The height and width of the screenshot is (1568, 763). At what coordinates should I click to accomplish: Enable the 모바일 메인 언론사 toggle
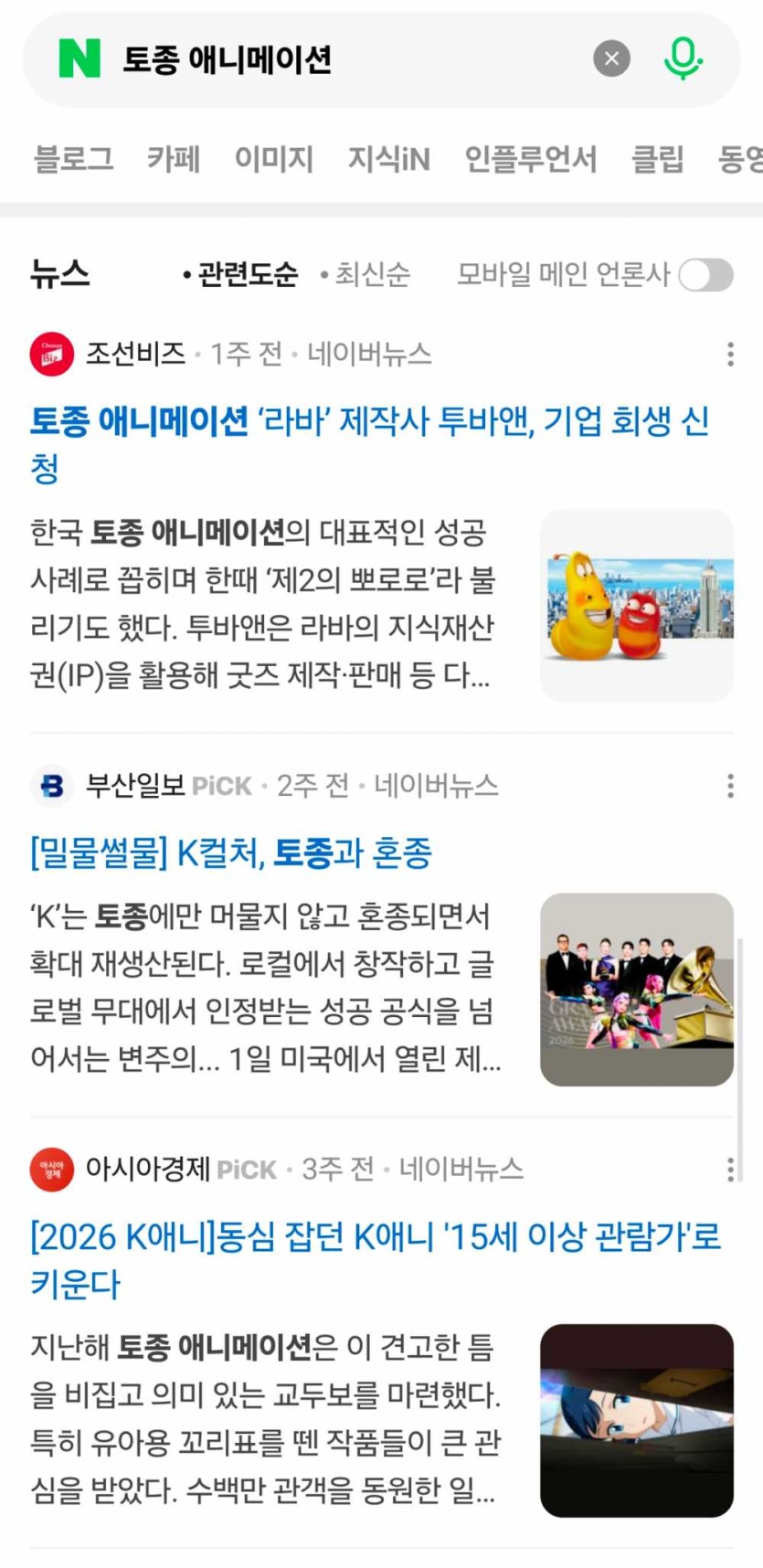click(705, 274)
